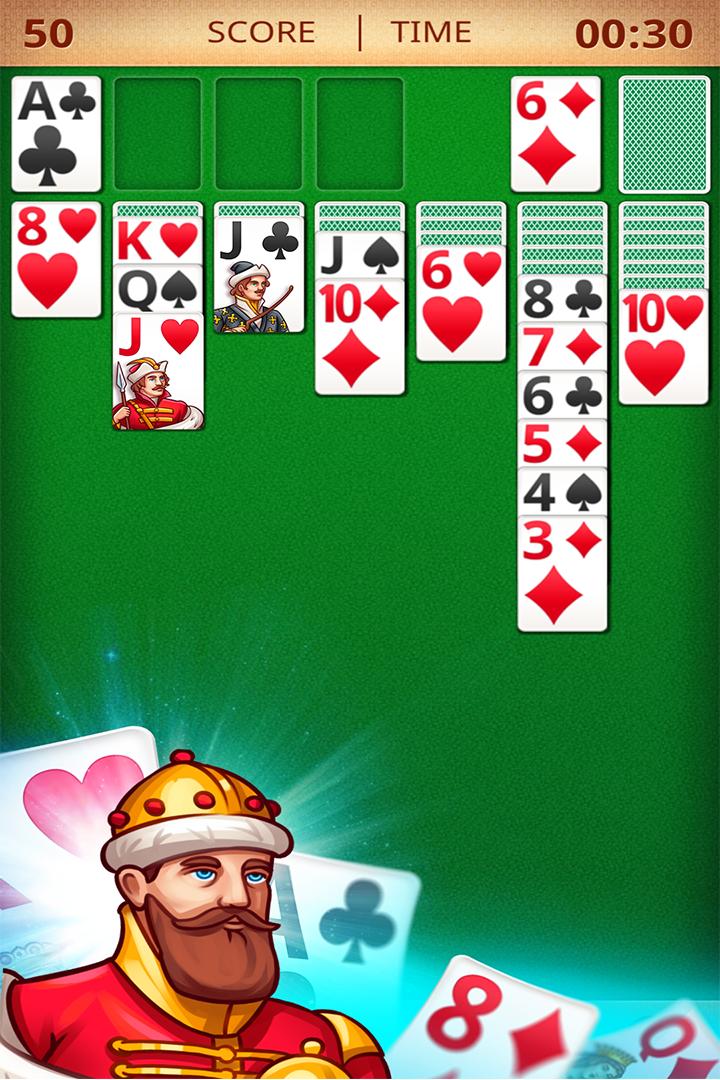Tap the 4 of spades card
Viewport: 720px width, 1080px height.
click(562, 492)
